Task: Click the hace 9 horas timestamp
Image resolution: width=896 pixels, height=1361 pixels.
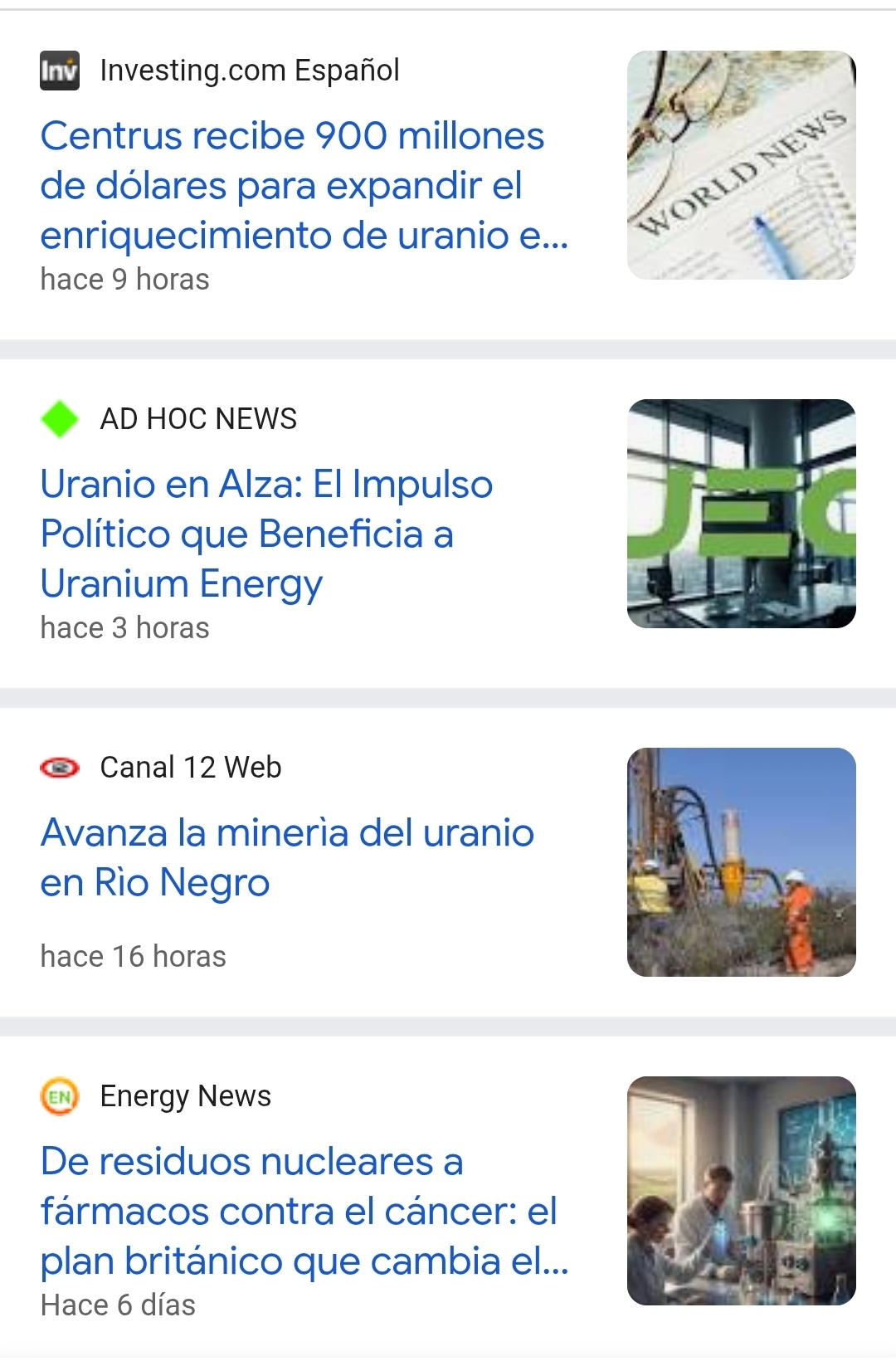Action: pos(124,280)
